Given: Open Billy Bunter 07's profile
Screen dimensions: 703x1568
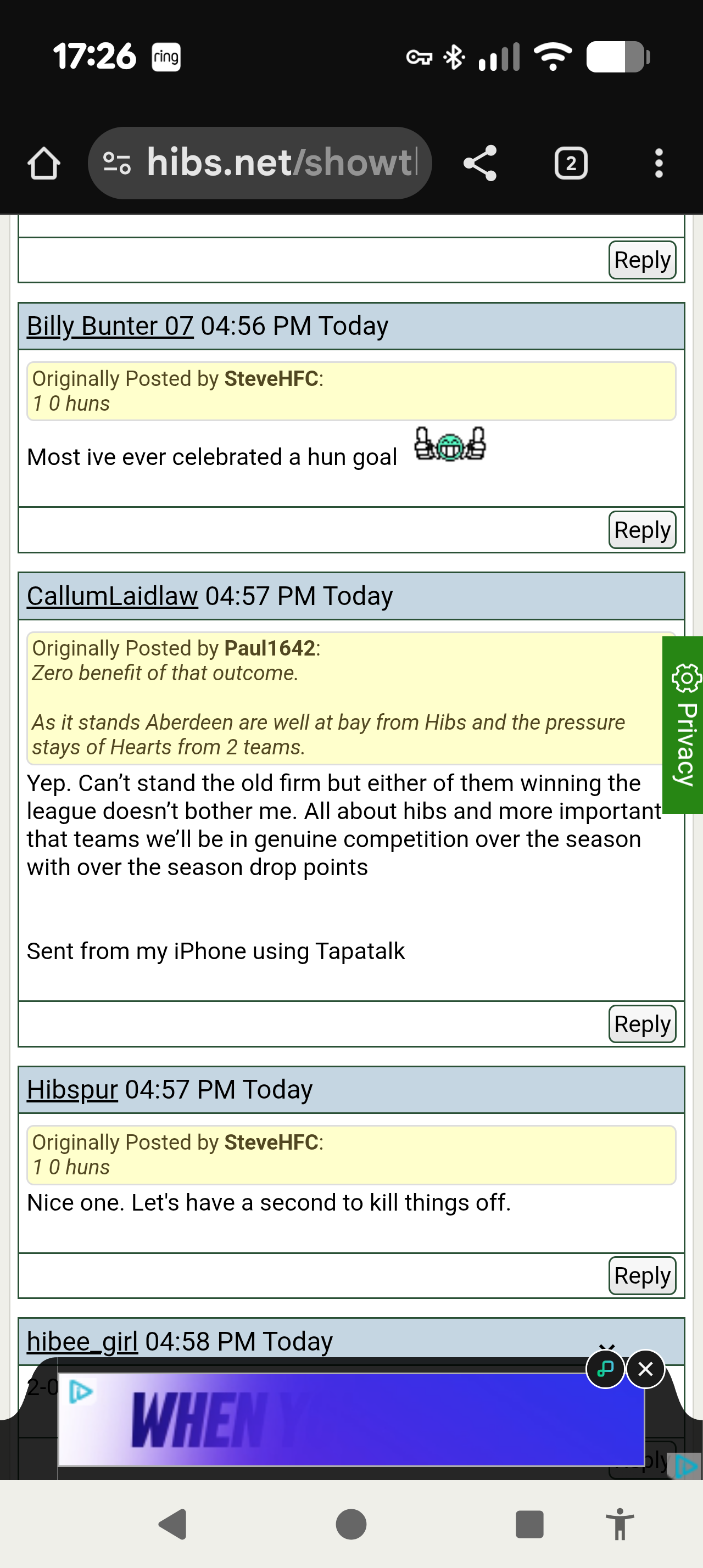Looking at the screenshot, I should (110, 326).
